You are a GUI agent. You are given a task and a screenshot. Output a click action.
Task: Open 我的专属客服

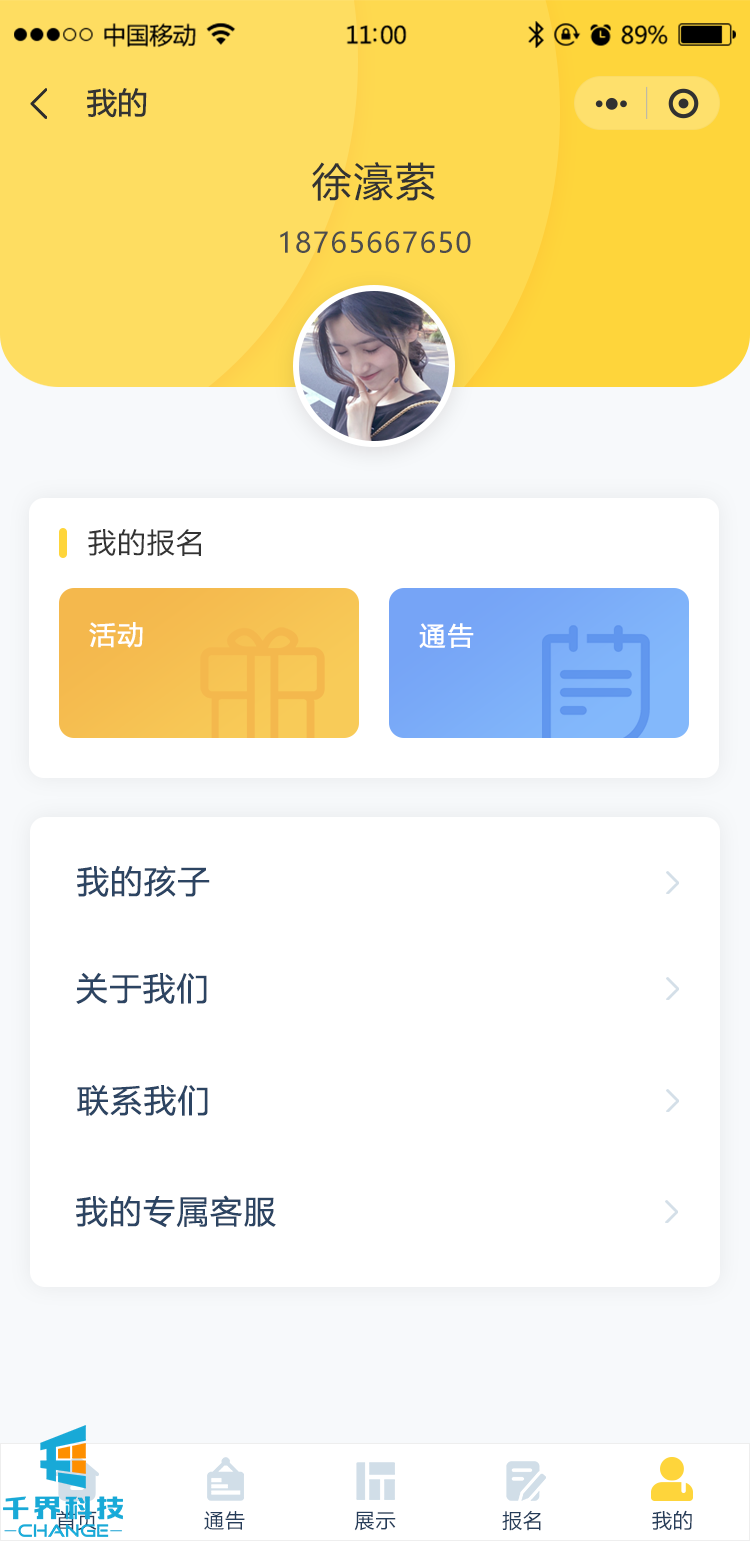coord(375,1212)
